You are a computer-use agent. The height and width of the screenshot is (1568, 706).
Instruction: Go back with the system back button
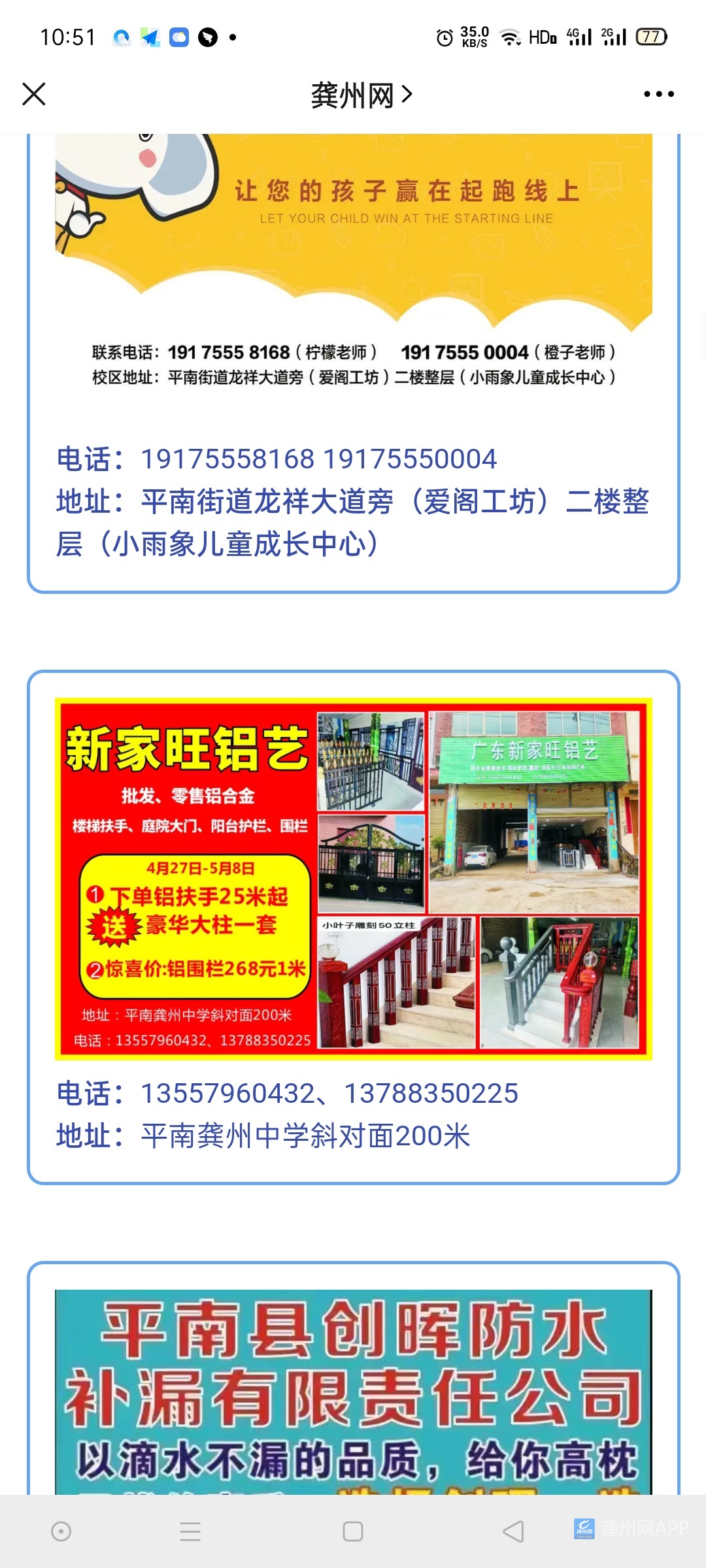[x=513, y=1531]
